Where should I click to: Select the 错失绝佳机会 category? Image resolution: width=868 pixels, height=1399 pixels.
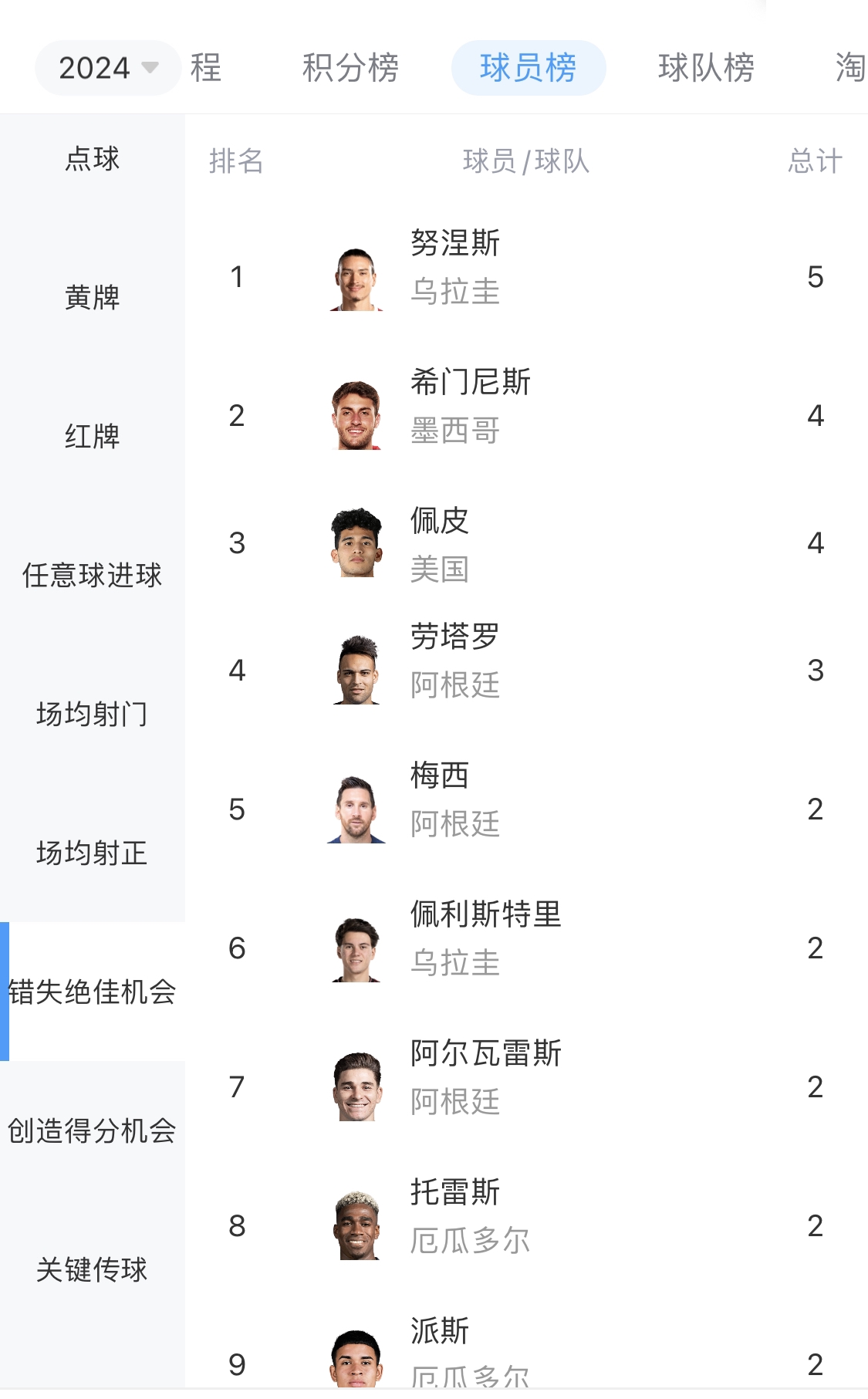click(x=93, y=992)
